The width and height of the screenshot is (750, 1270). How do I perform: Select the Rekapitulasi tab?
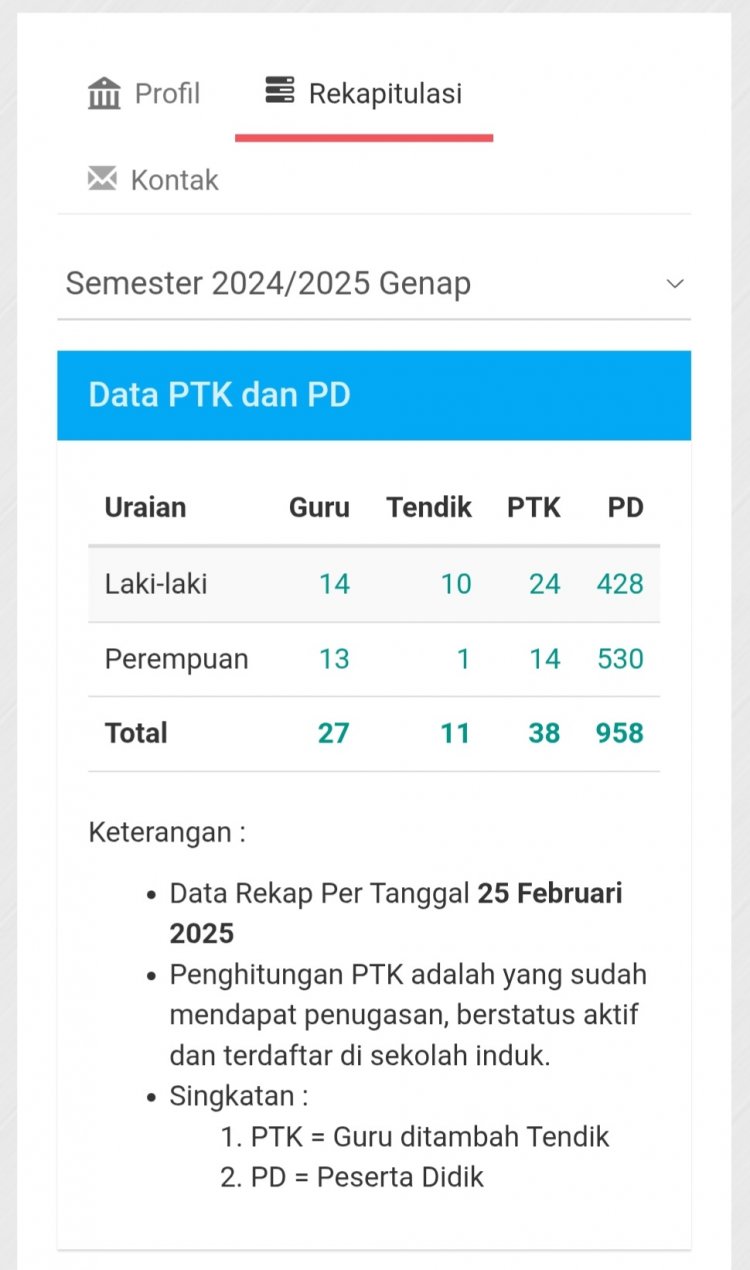(364, 94)
